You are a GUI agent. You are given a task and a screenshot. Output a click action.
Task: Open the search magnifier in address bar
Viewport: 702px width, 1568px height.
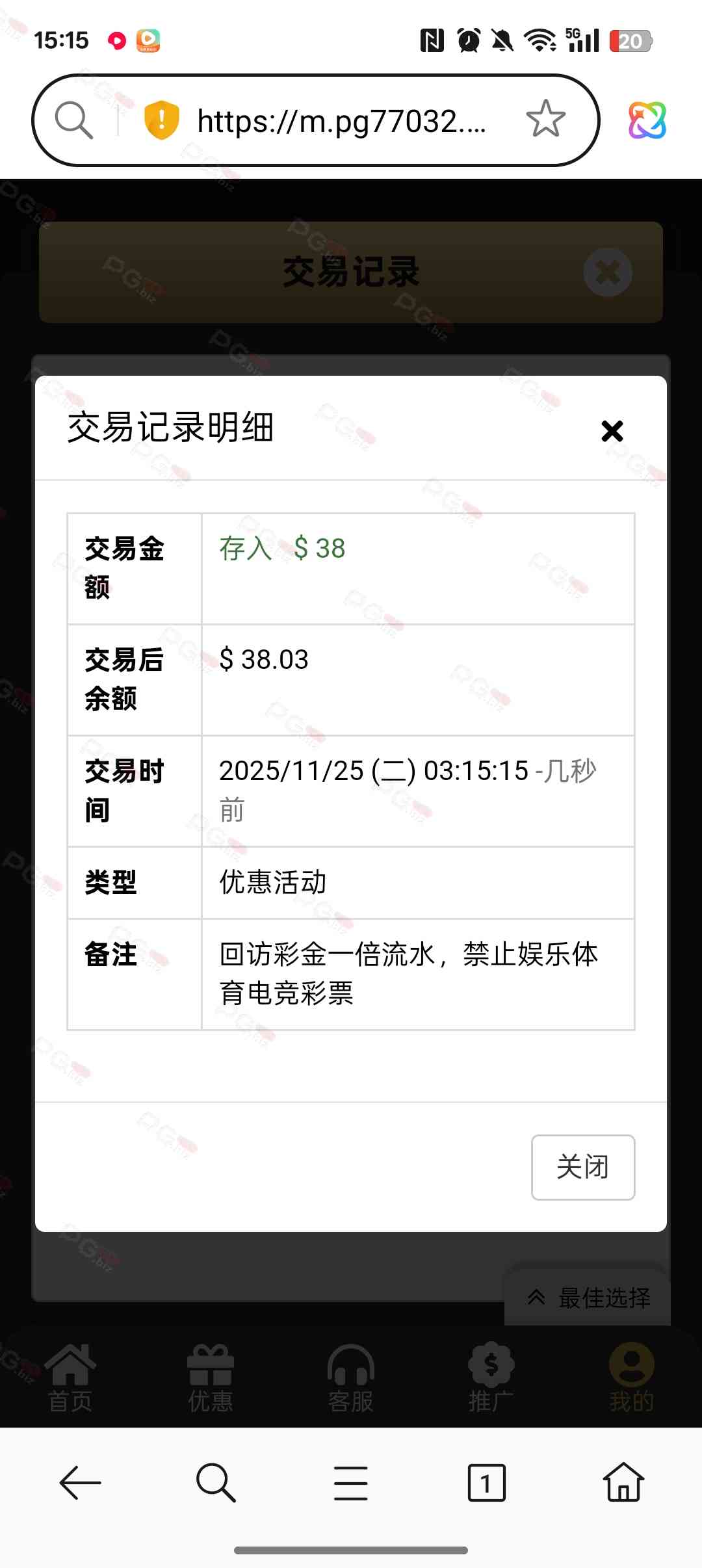pyautogui.click(x=73, y=120)
